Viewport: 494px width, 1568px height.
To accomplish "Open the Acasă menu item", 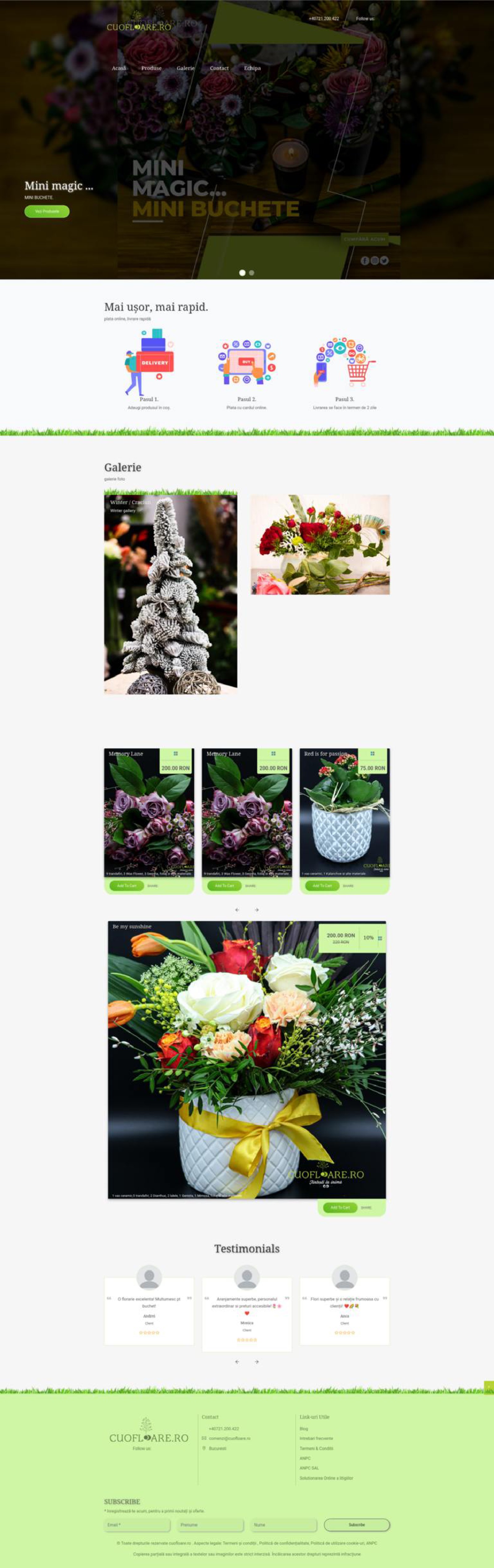I will (x=119, y=68).
